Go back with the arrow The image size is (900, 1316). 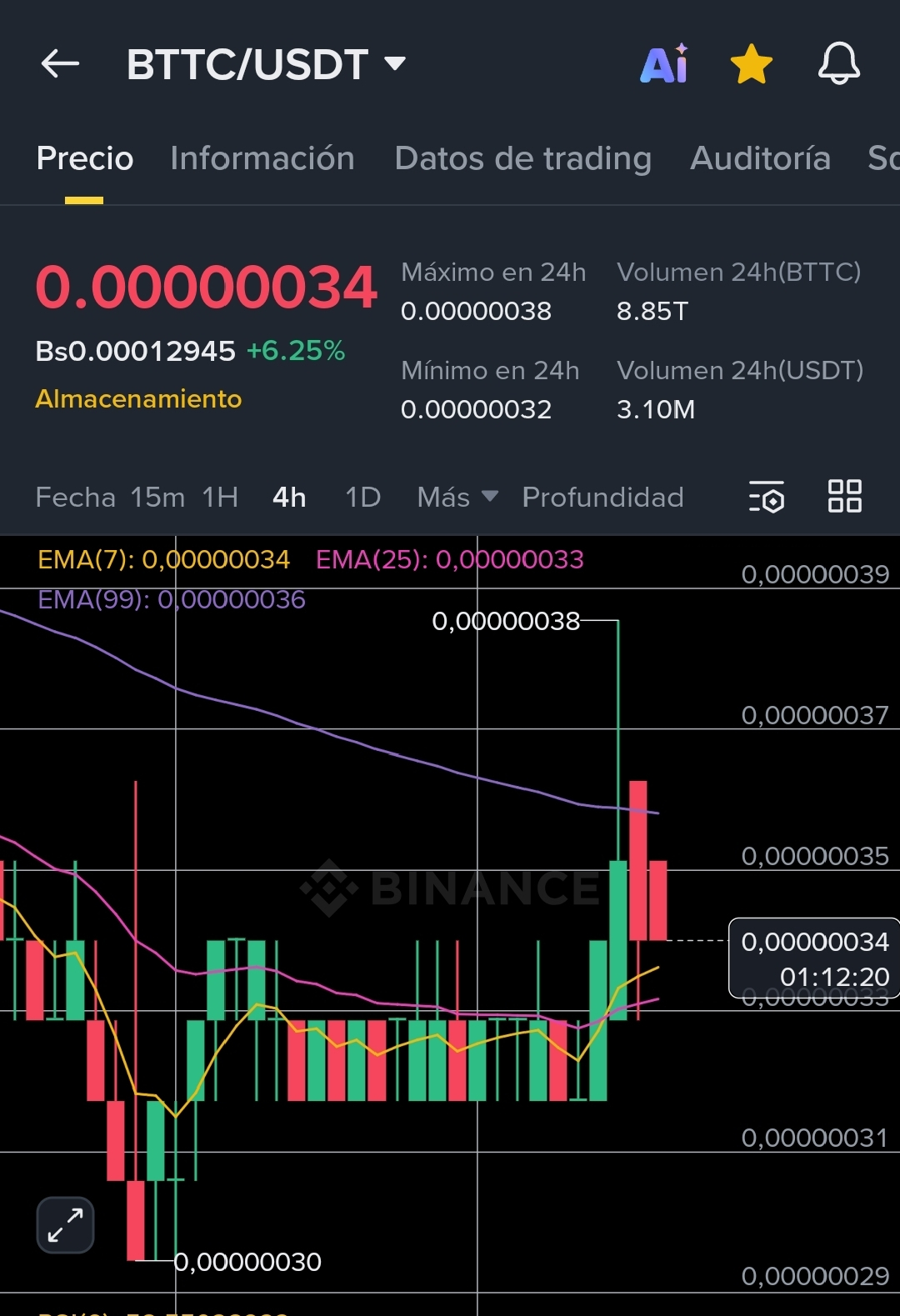(60, 63)
